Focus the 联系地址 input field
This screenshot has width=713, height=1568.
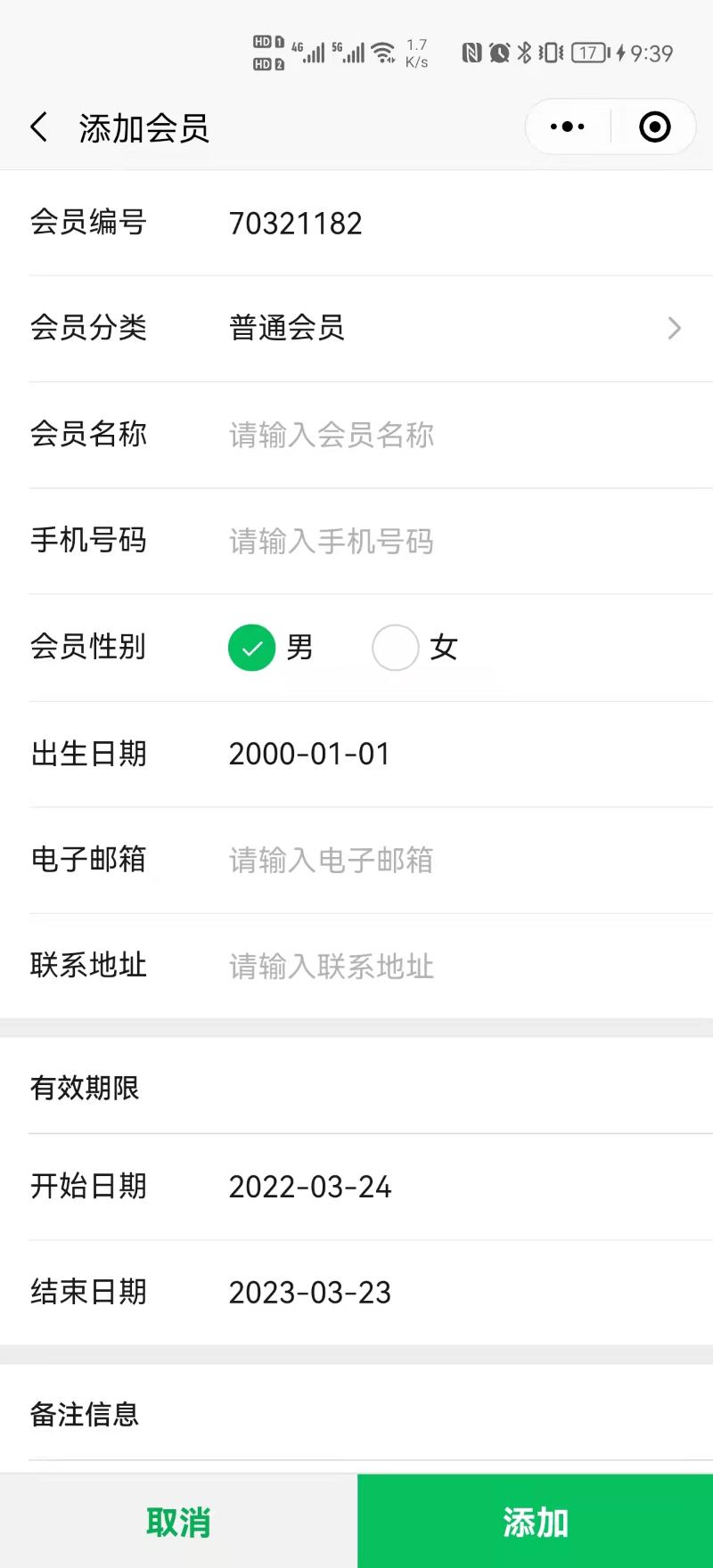click(463, 966)
